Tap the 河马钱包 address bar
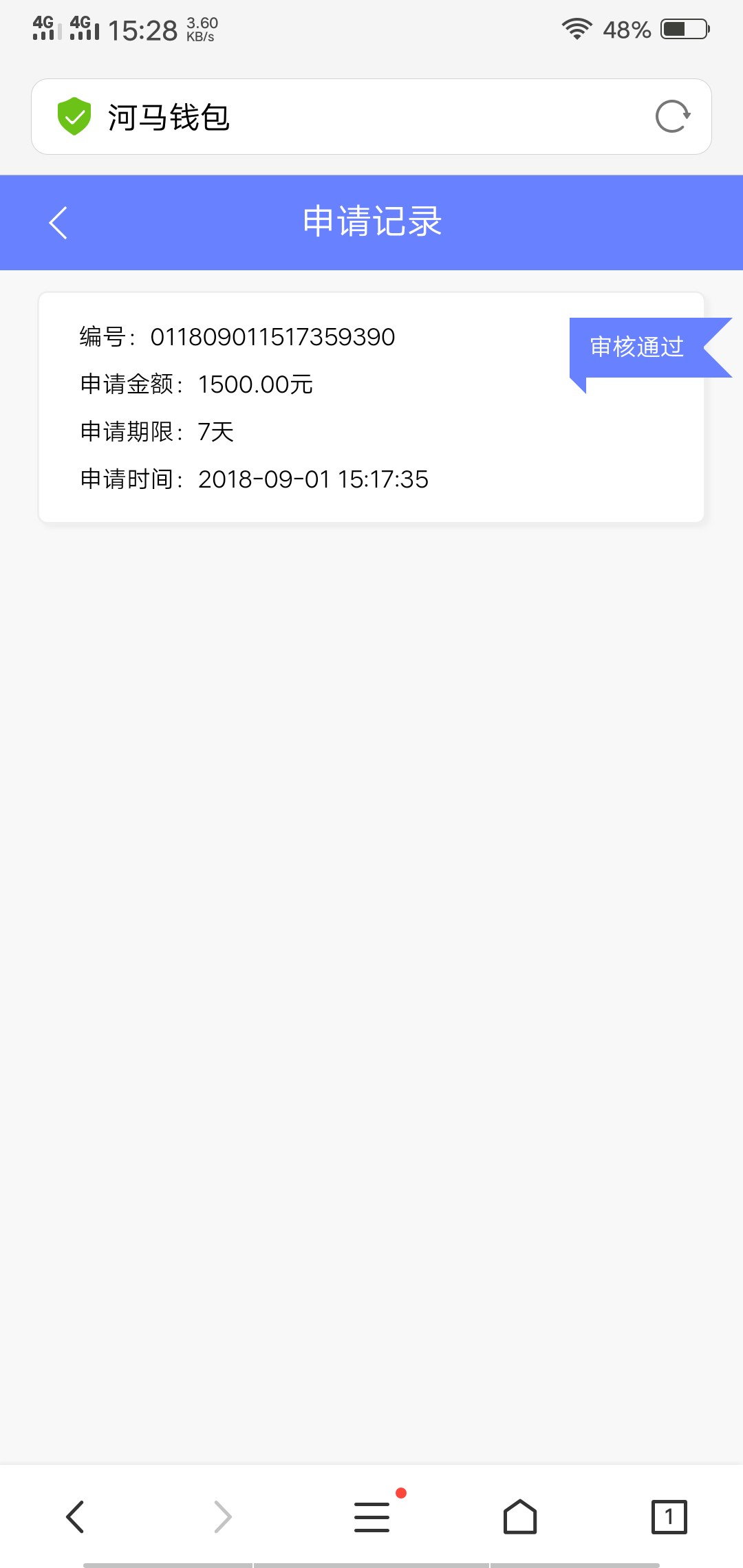 [x=371, y=116]
